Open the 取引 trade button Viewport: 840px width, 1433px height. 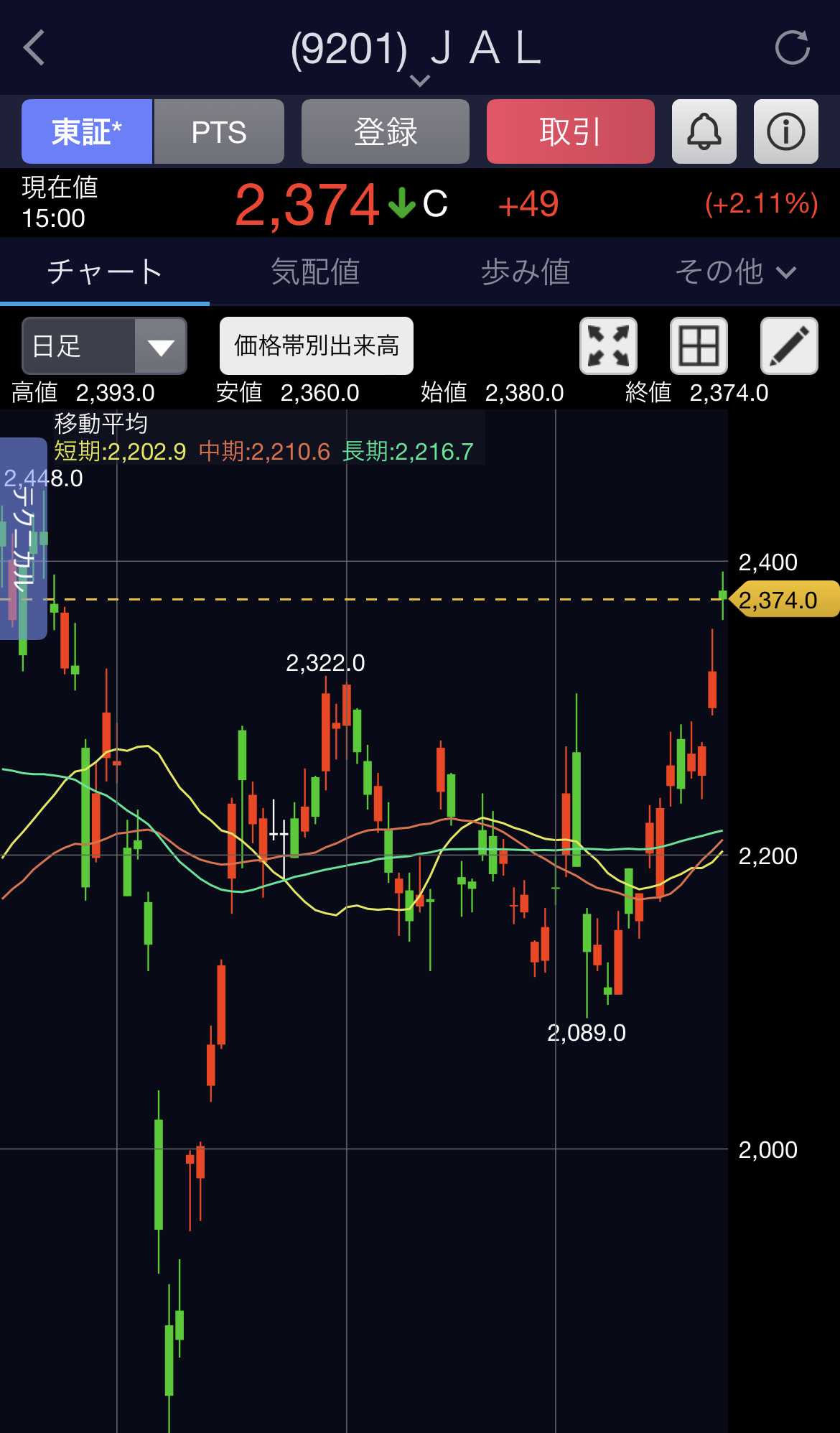coord(570,132)
